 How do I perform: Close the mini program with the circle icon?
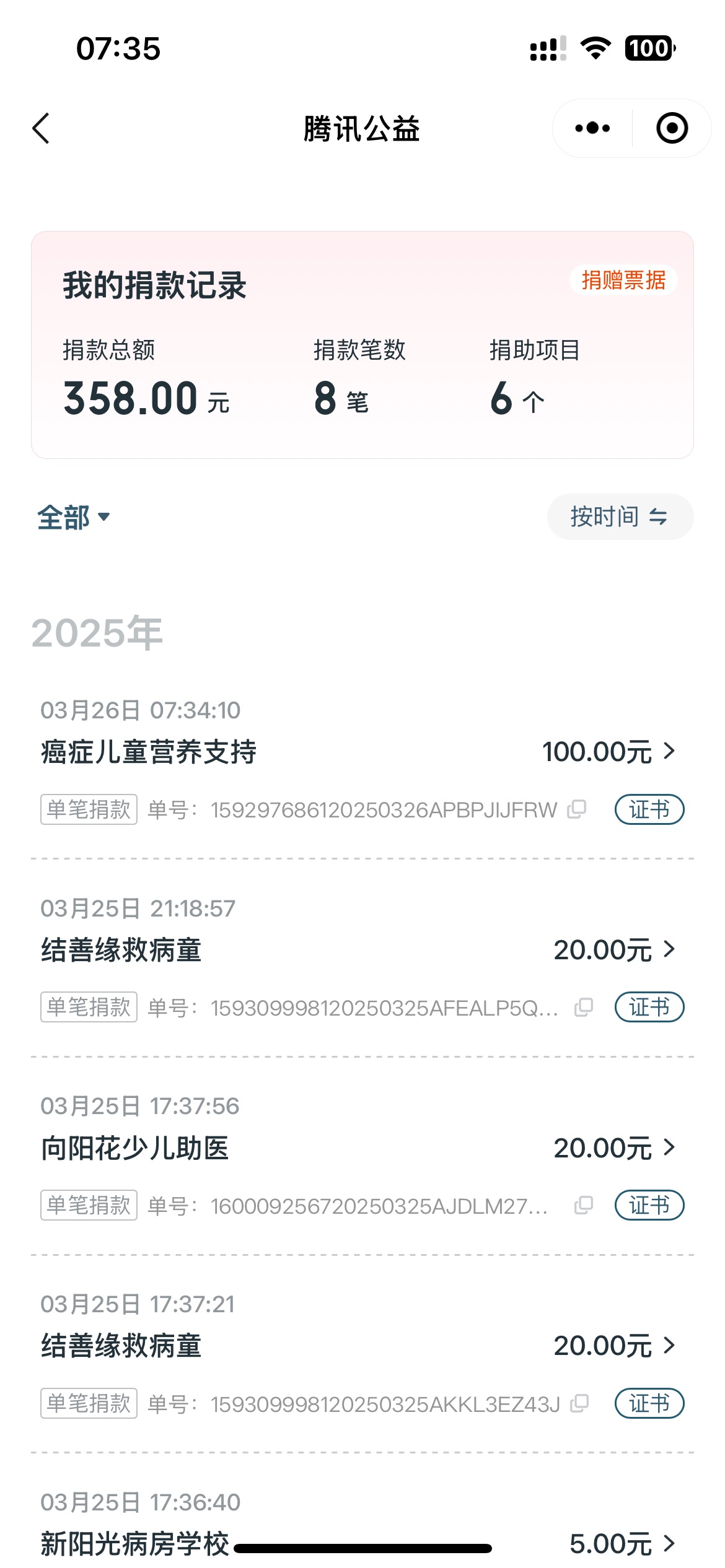click(672, 128)
